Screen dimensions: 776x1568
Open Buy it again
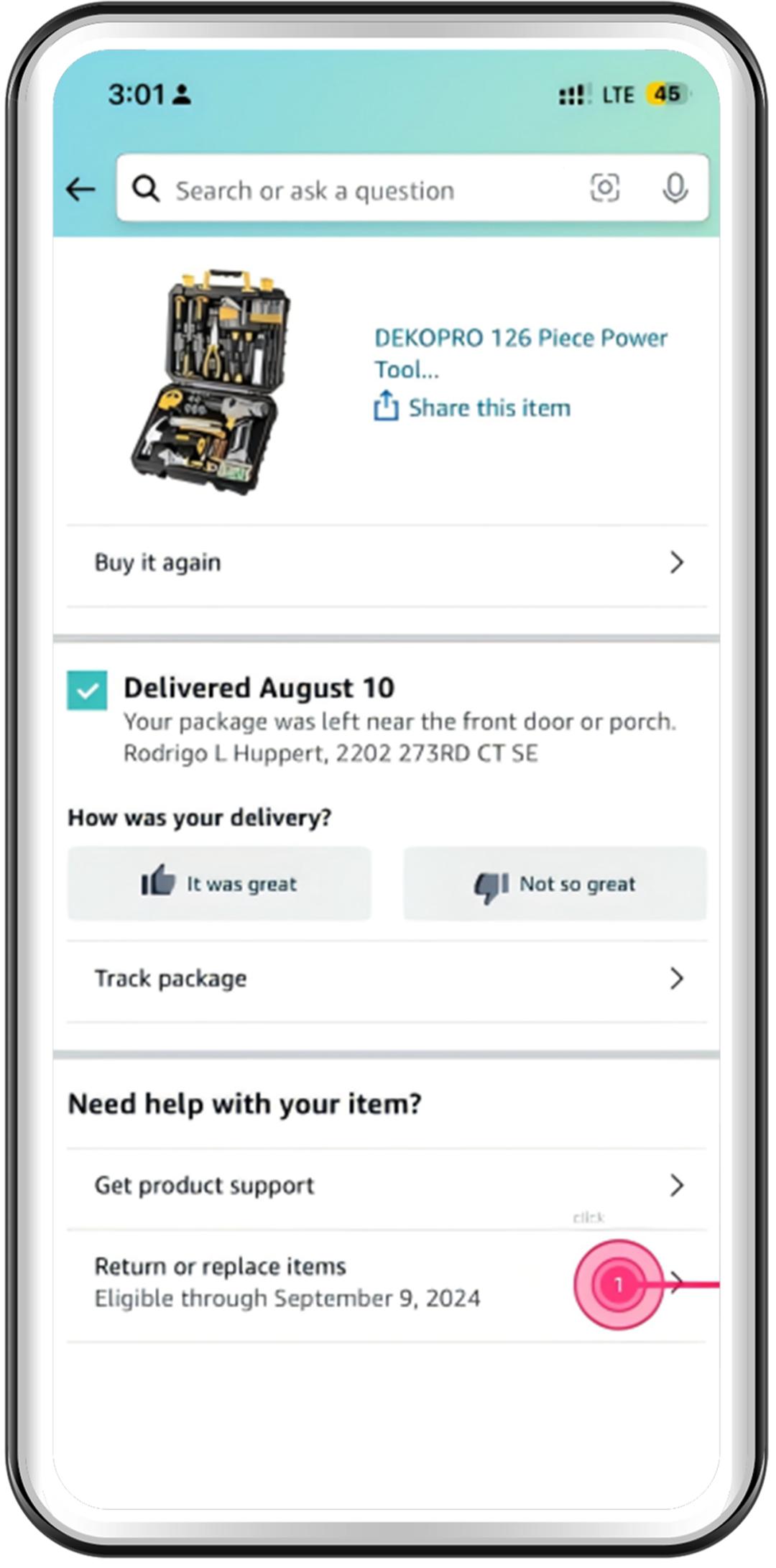[x=387, y=563]
